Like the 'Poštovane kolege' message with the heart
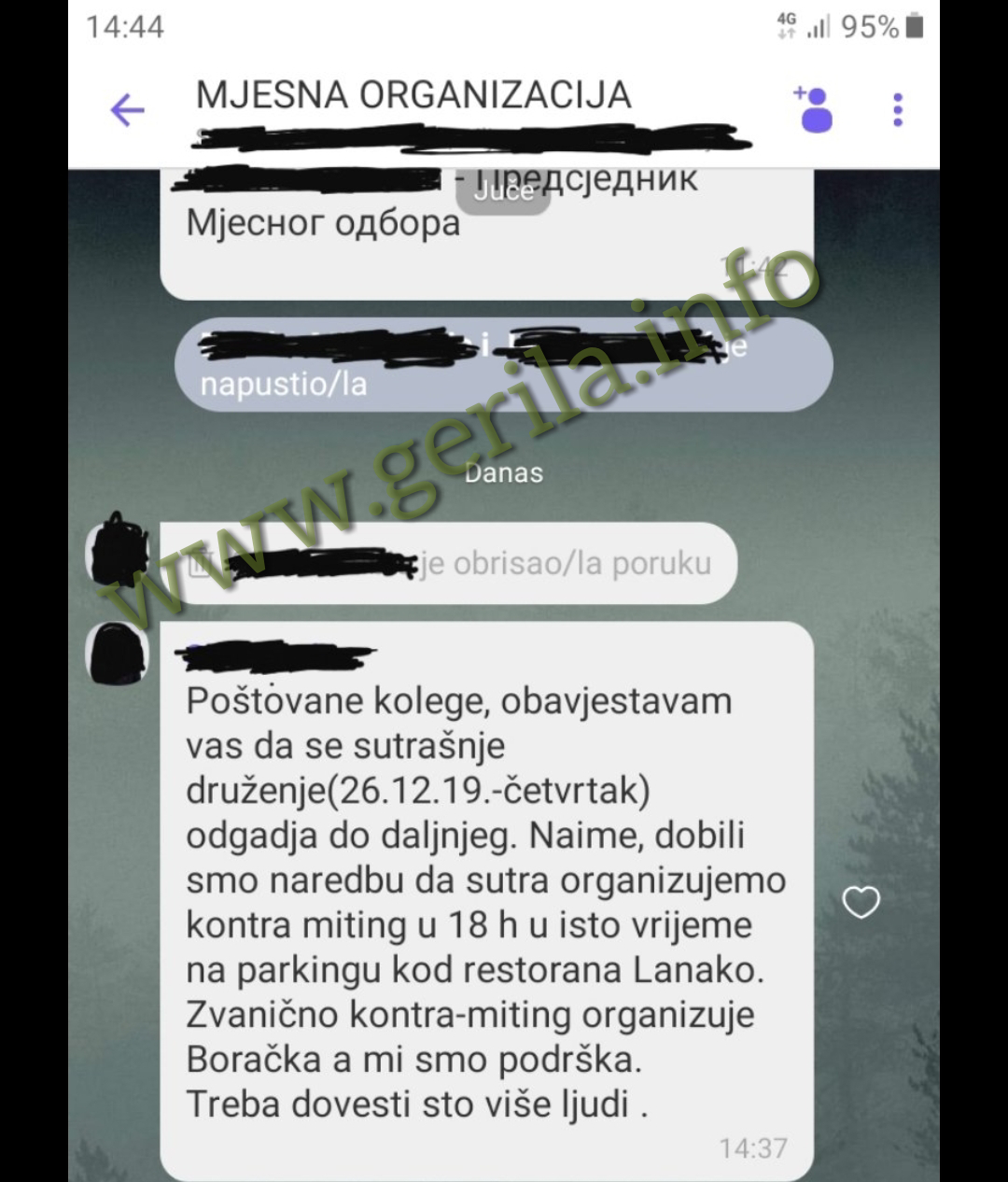1008x1182 pixels. (861, 902)
